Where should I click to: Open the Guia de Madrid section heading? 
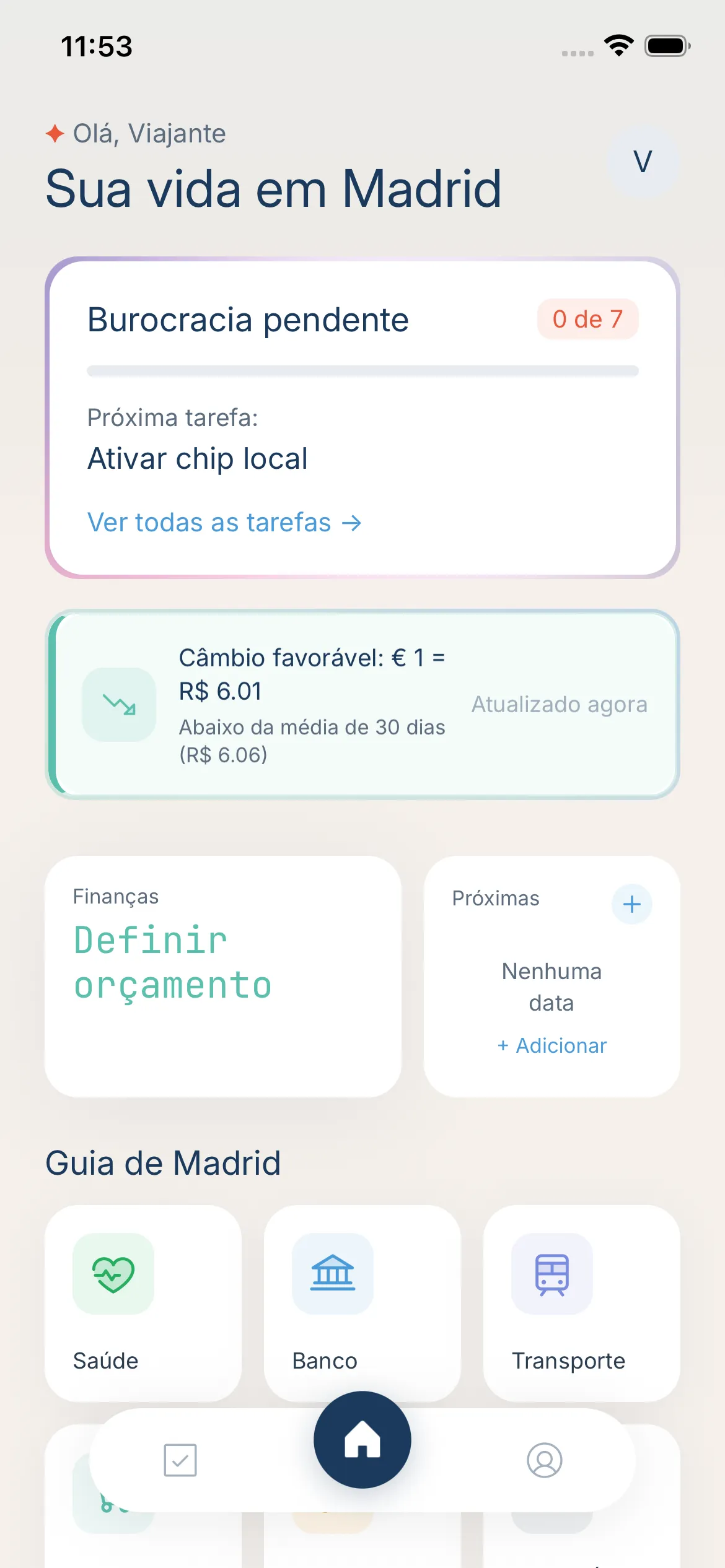(x=164, y=1163)
